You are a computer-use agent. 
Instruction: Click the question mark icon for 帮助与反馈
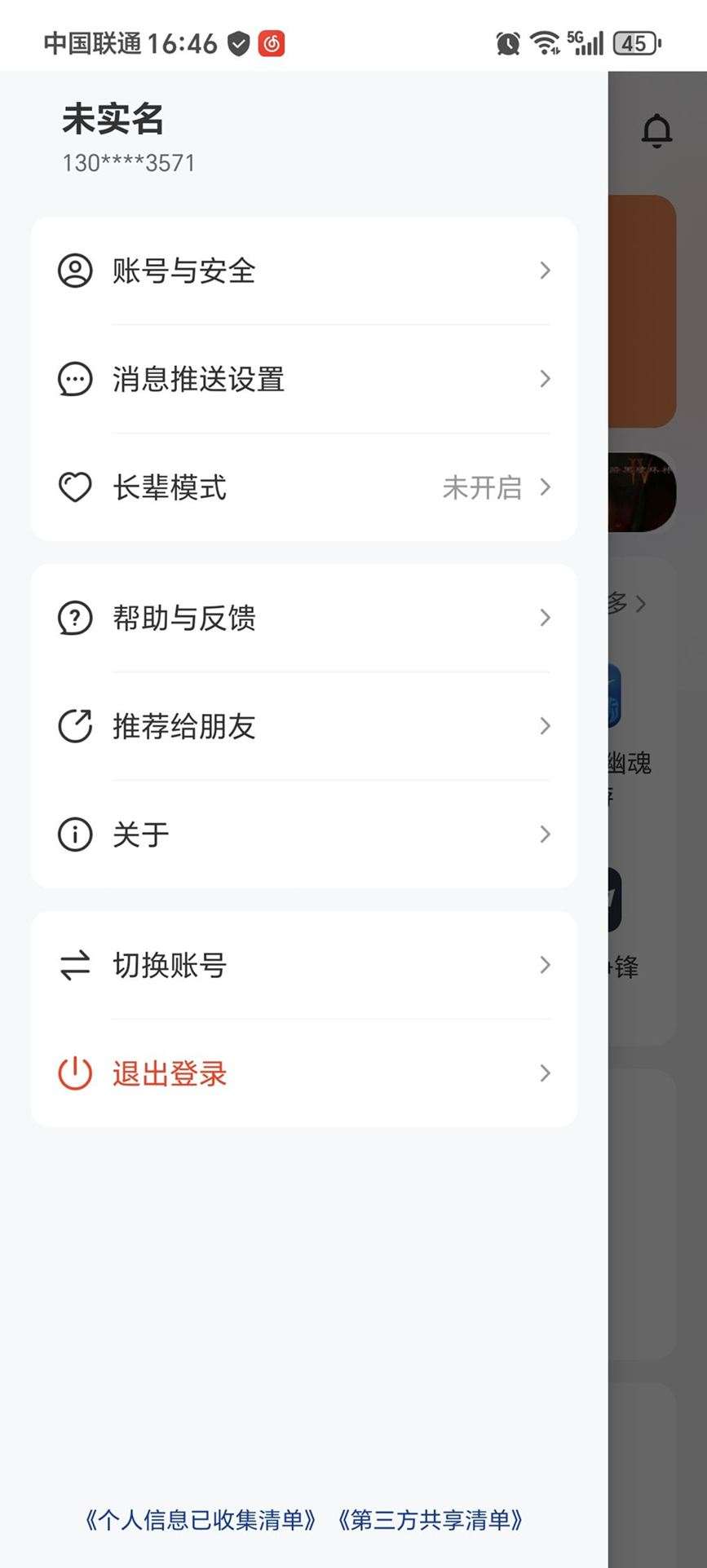pos(74,618)
